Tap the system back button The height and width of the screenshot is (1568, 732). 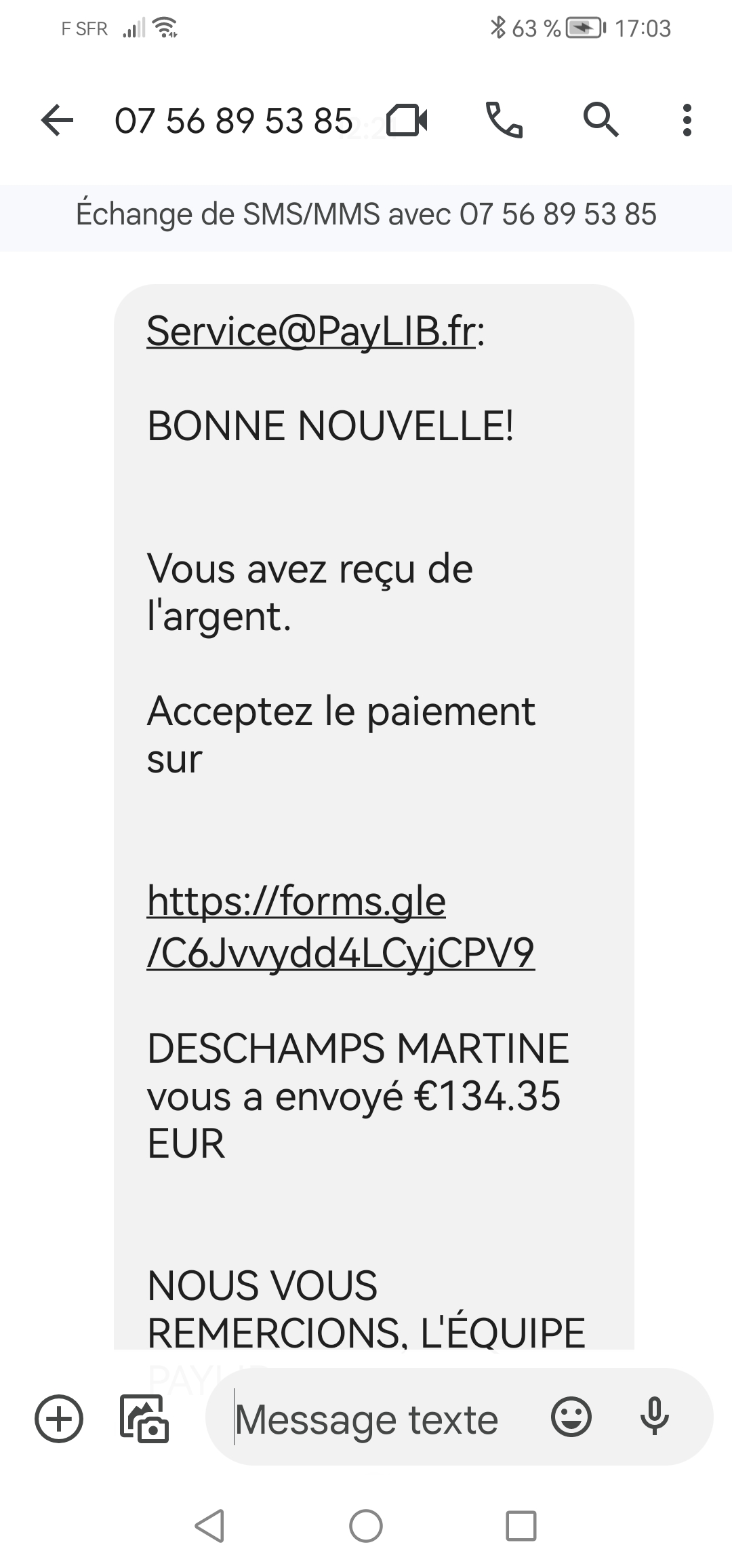(x=209, y=1526)
